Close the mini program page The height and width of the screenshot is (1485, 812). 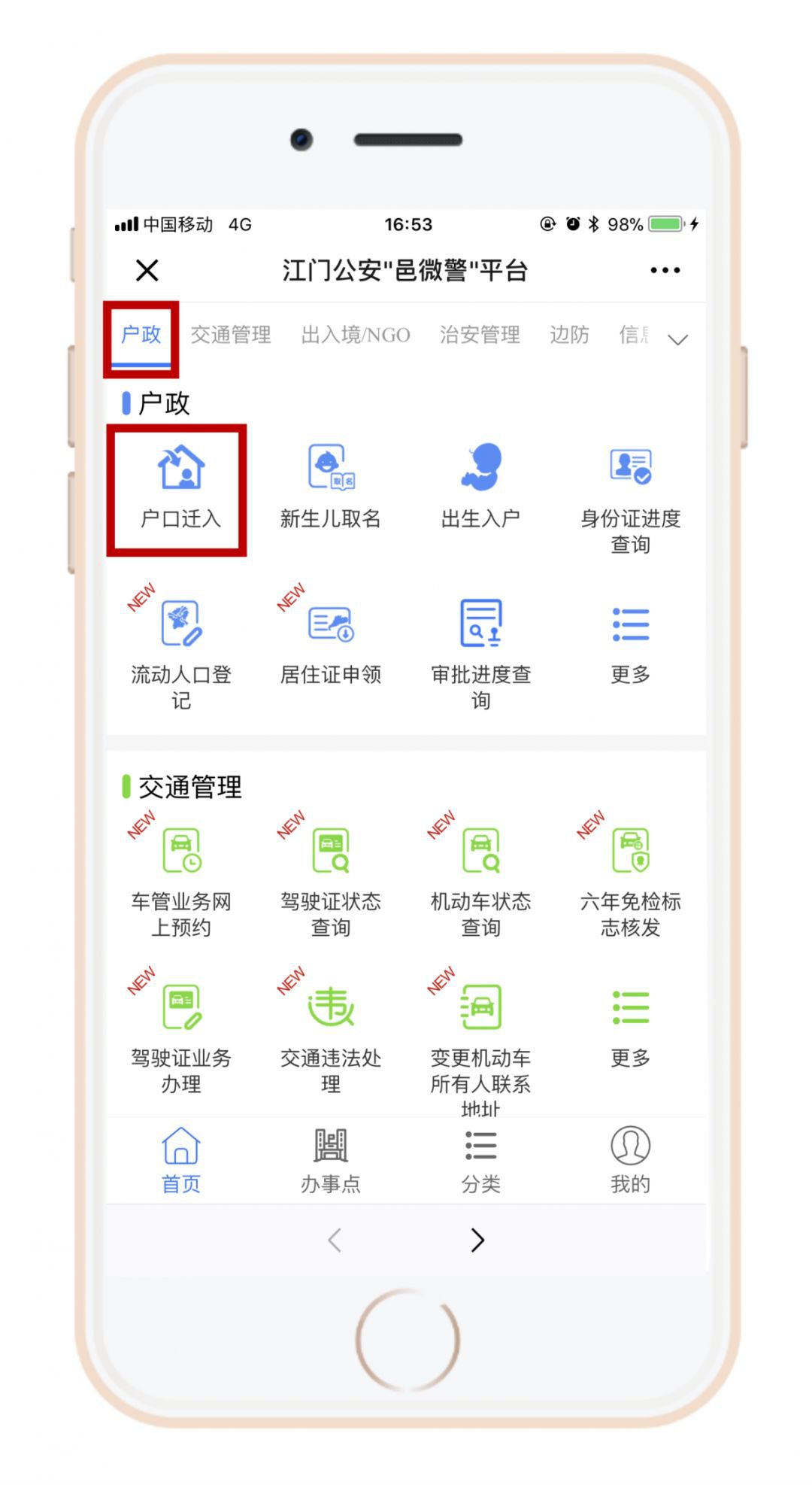(x=147, y=270)
